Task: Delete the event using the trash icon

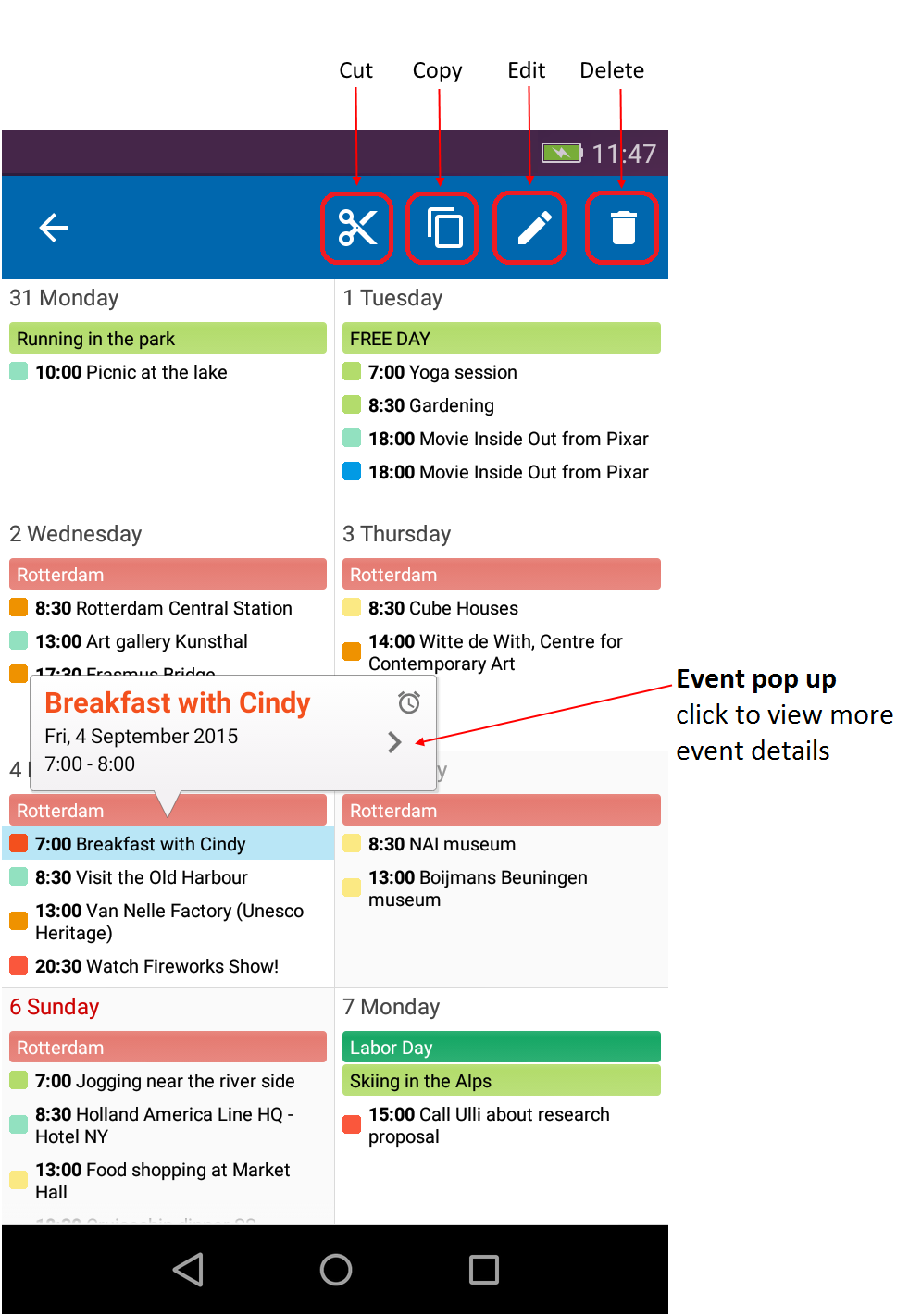Action: [622, 228]
